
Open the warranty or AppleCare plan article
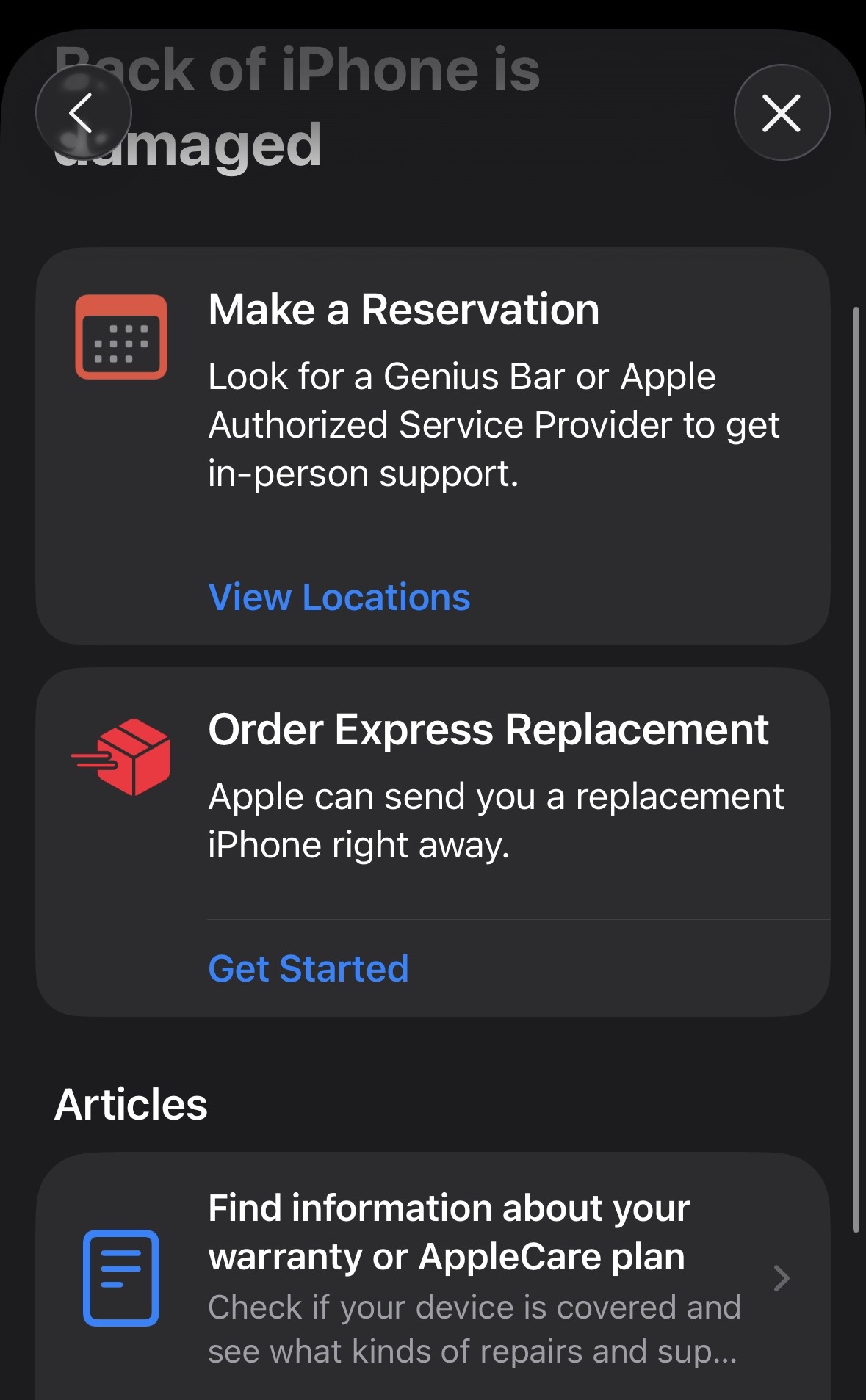click(x=433, y=1277)
